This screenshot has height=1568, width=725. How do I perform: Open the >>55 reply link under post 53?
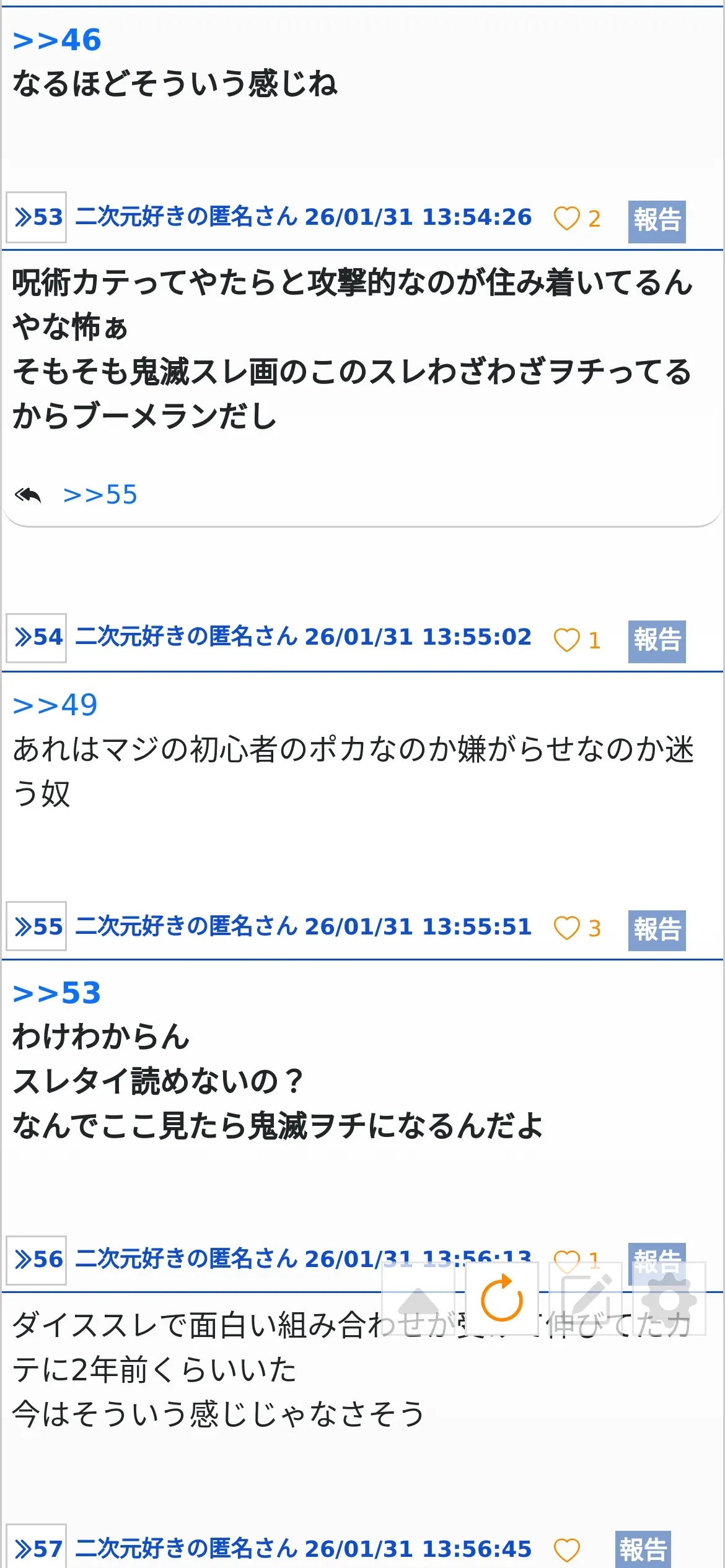point(100,495)
